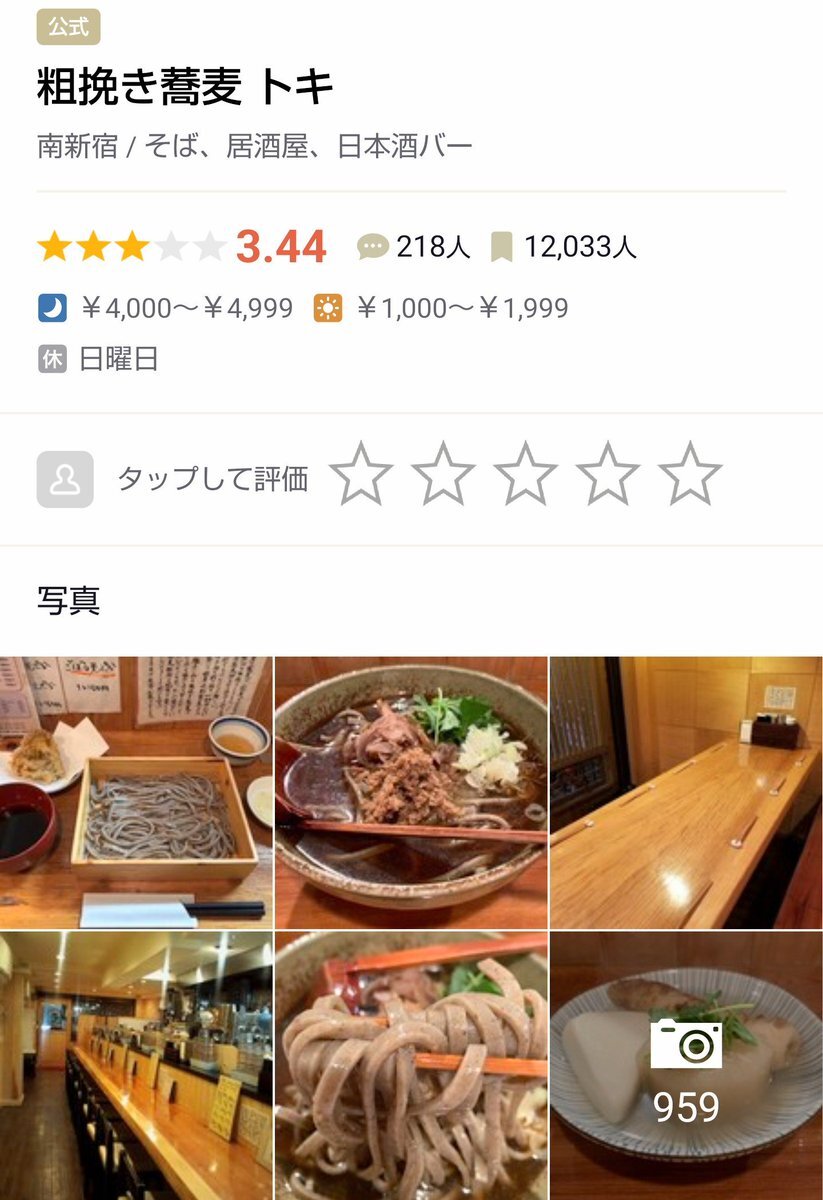Rate the restaurant one star
This screenshot has width=823, height=1200.
tap(361, 475)
